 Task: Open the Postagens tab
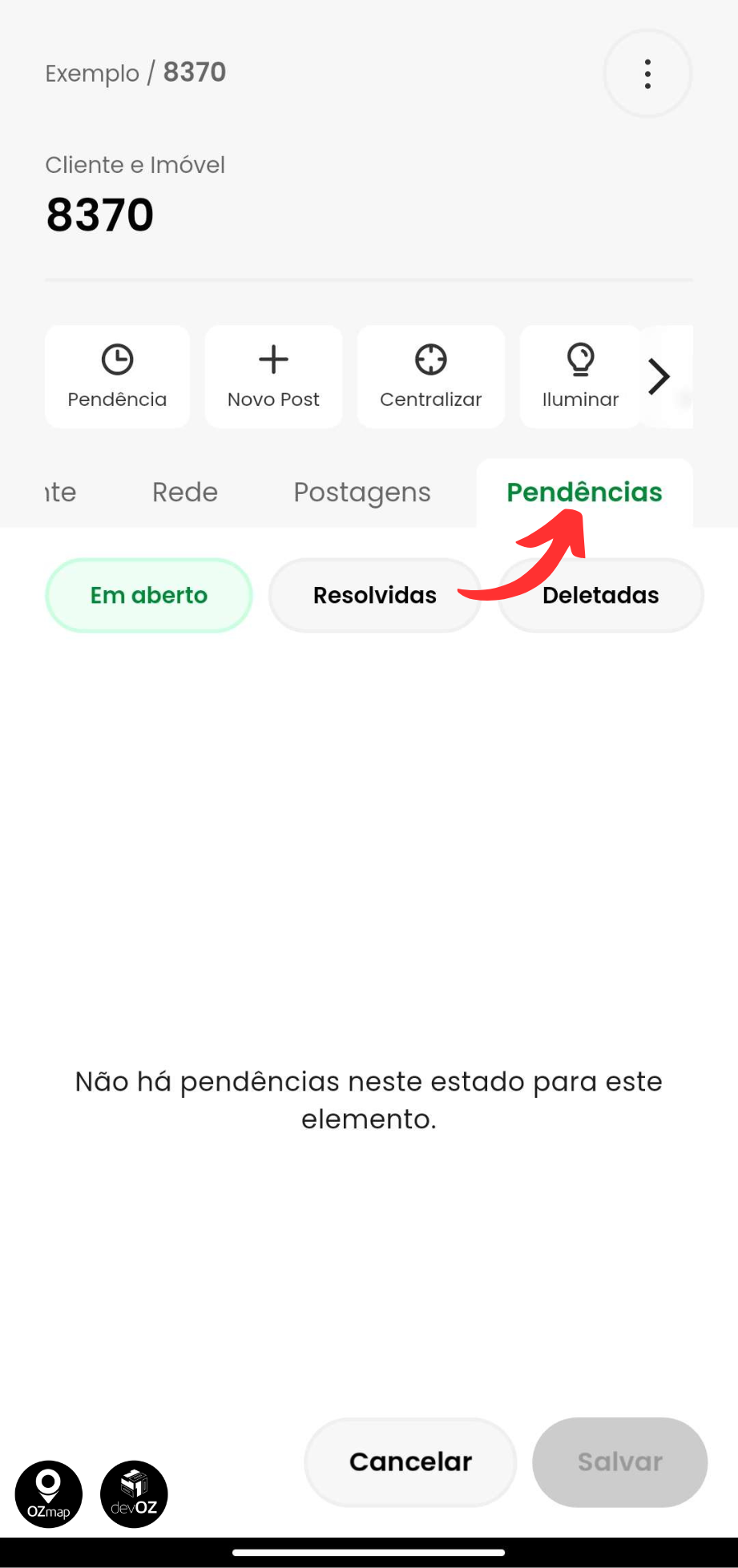(362, 492)
